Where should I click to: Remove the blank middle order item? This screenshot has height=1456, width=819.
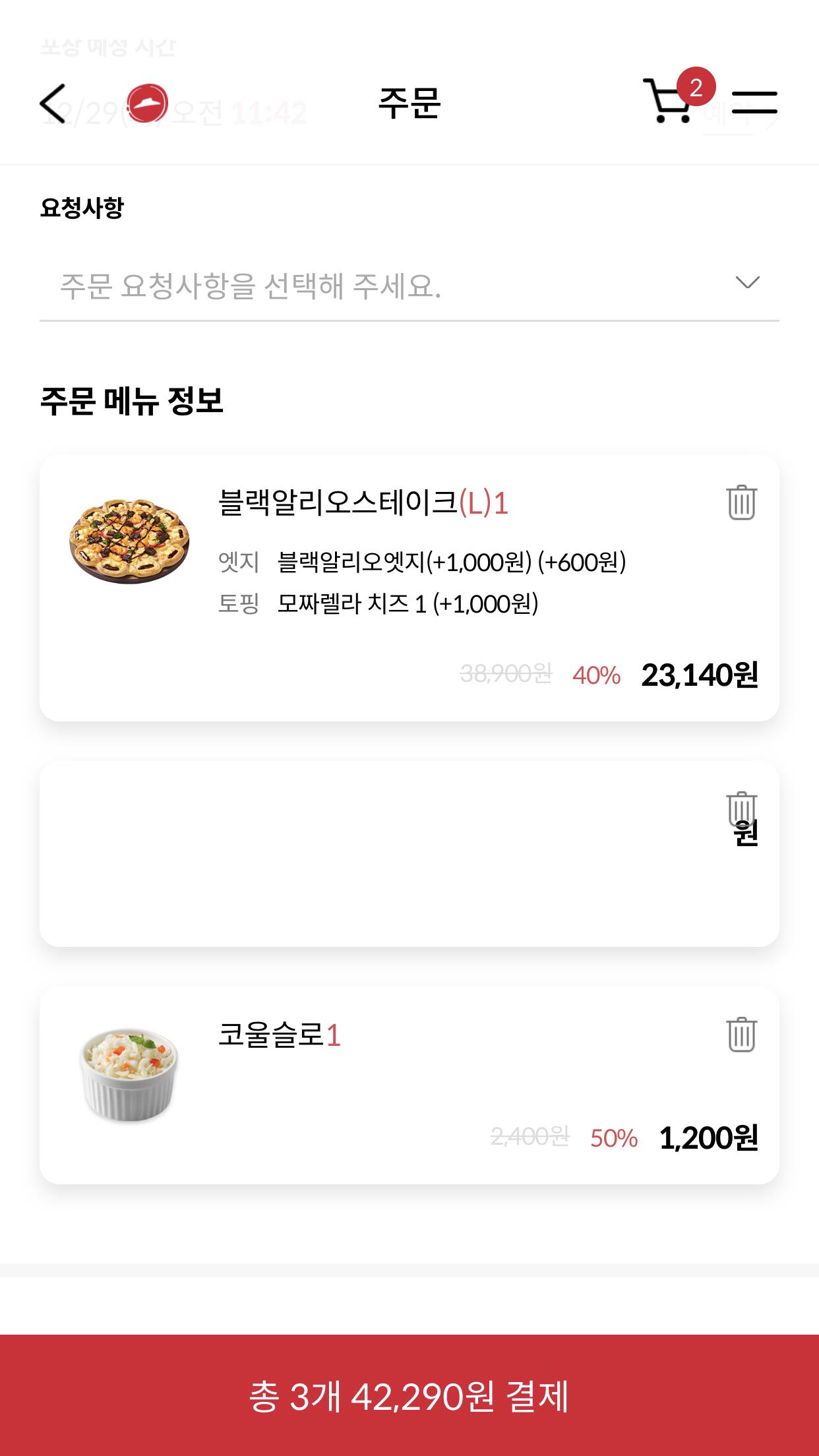(741, 808)
